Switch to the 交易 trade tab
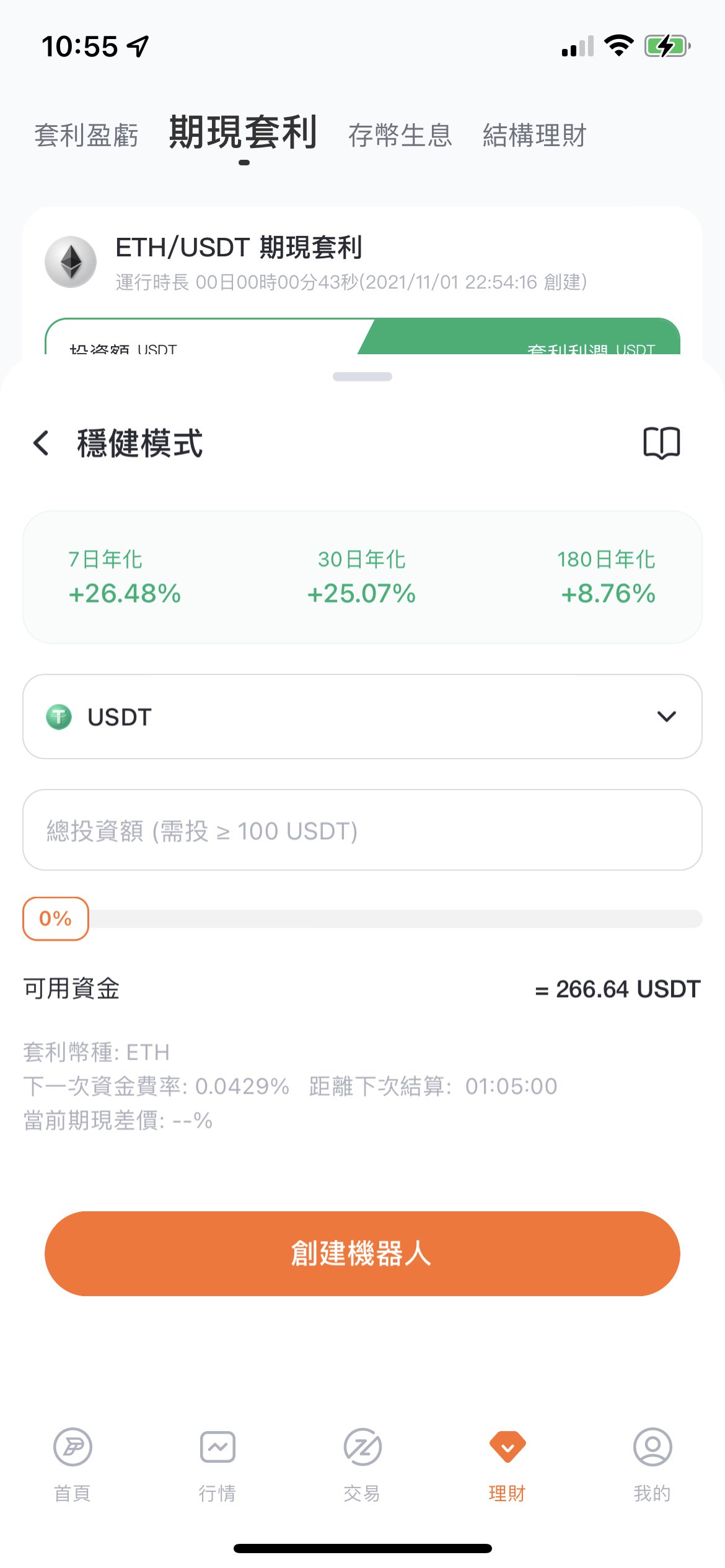725x1568 pixels. click(x=362, y=1465)
